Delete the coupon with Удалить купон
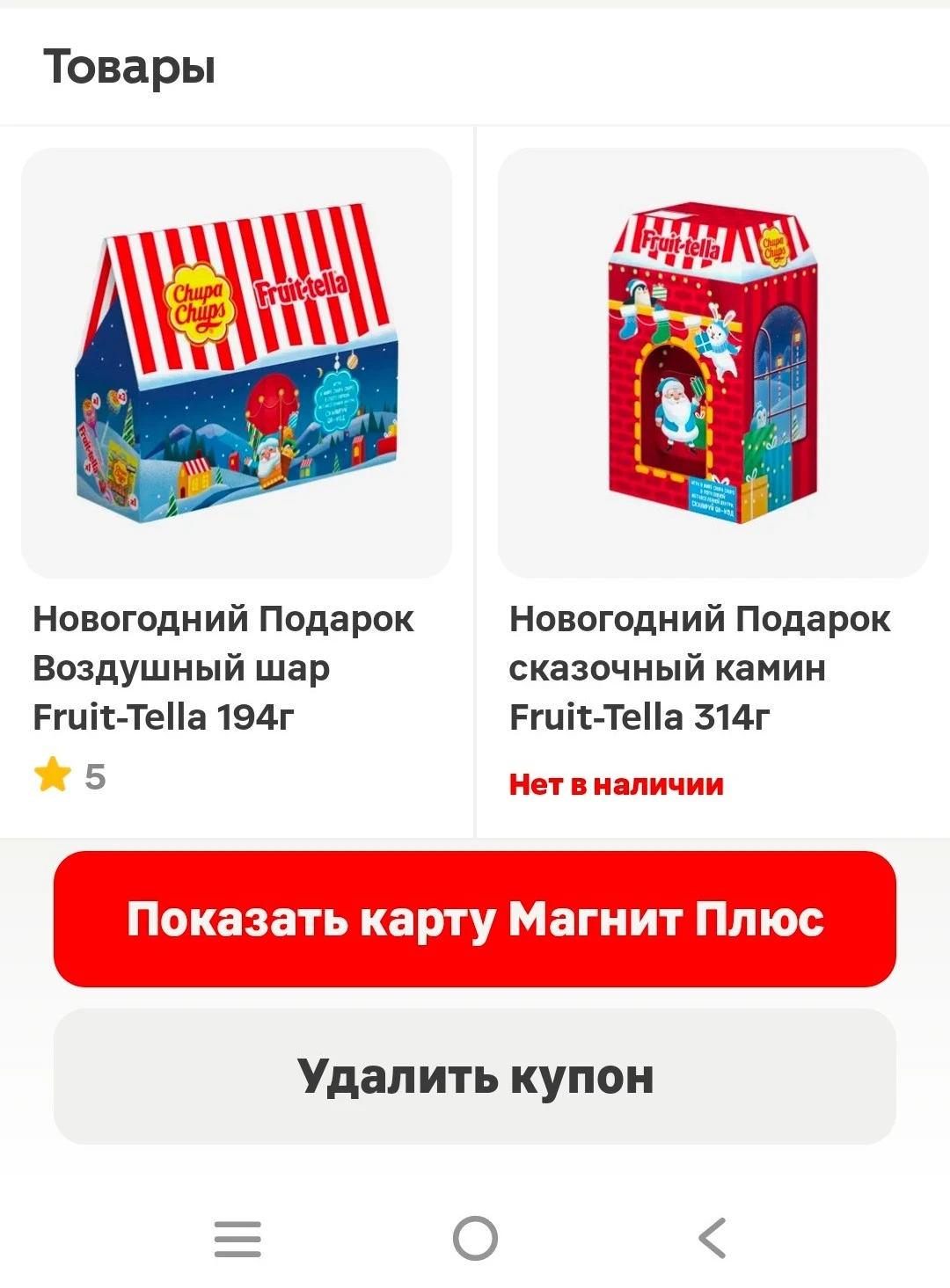This screenshot has height=1288, width=950. tap(475, 1076)
